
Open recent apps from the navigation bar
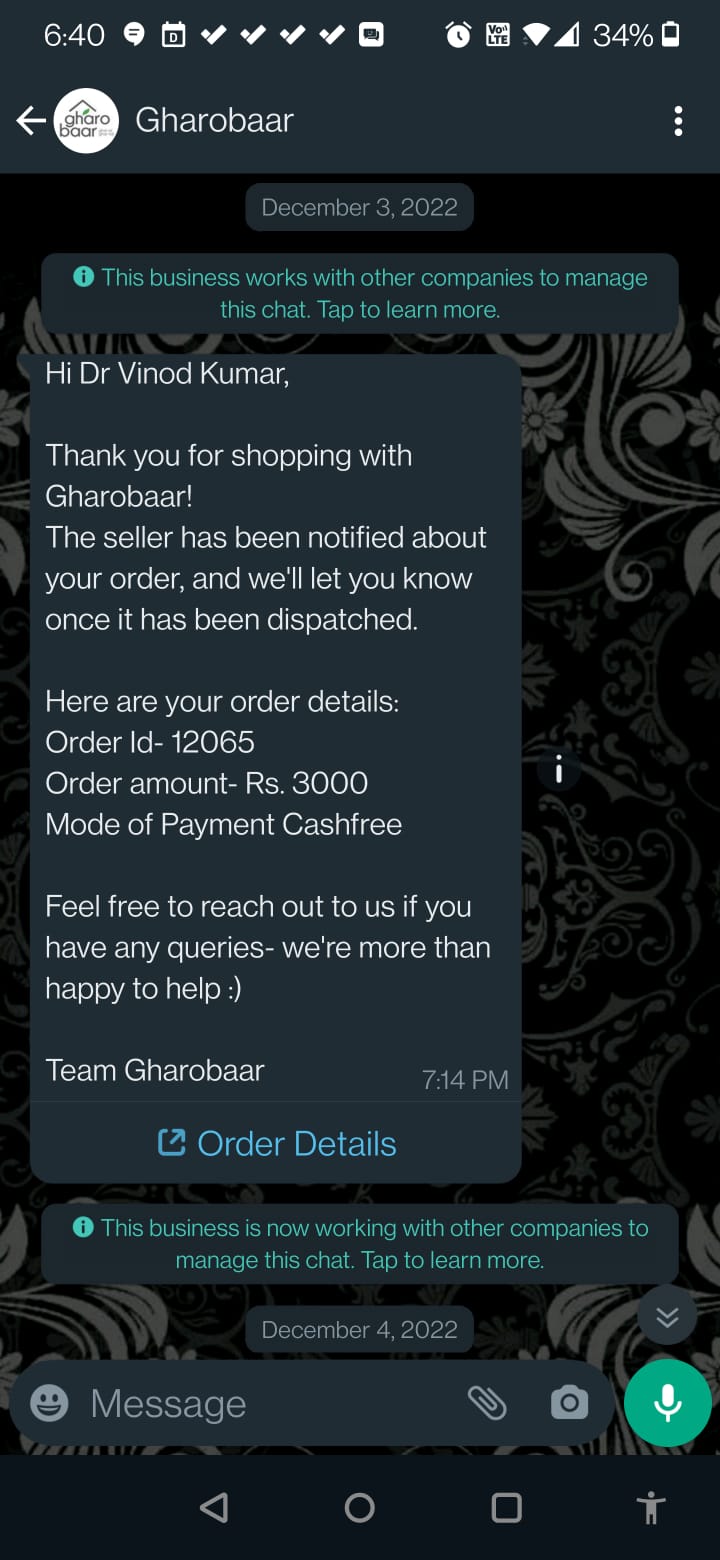(507, 1507)
